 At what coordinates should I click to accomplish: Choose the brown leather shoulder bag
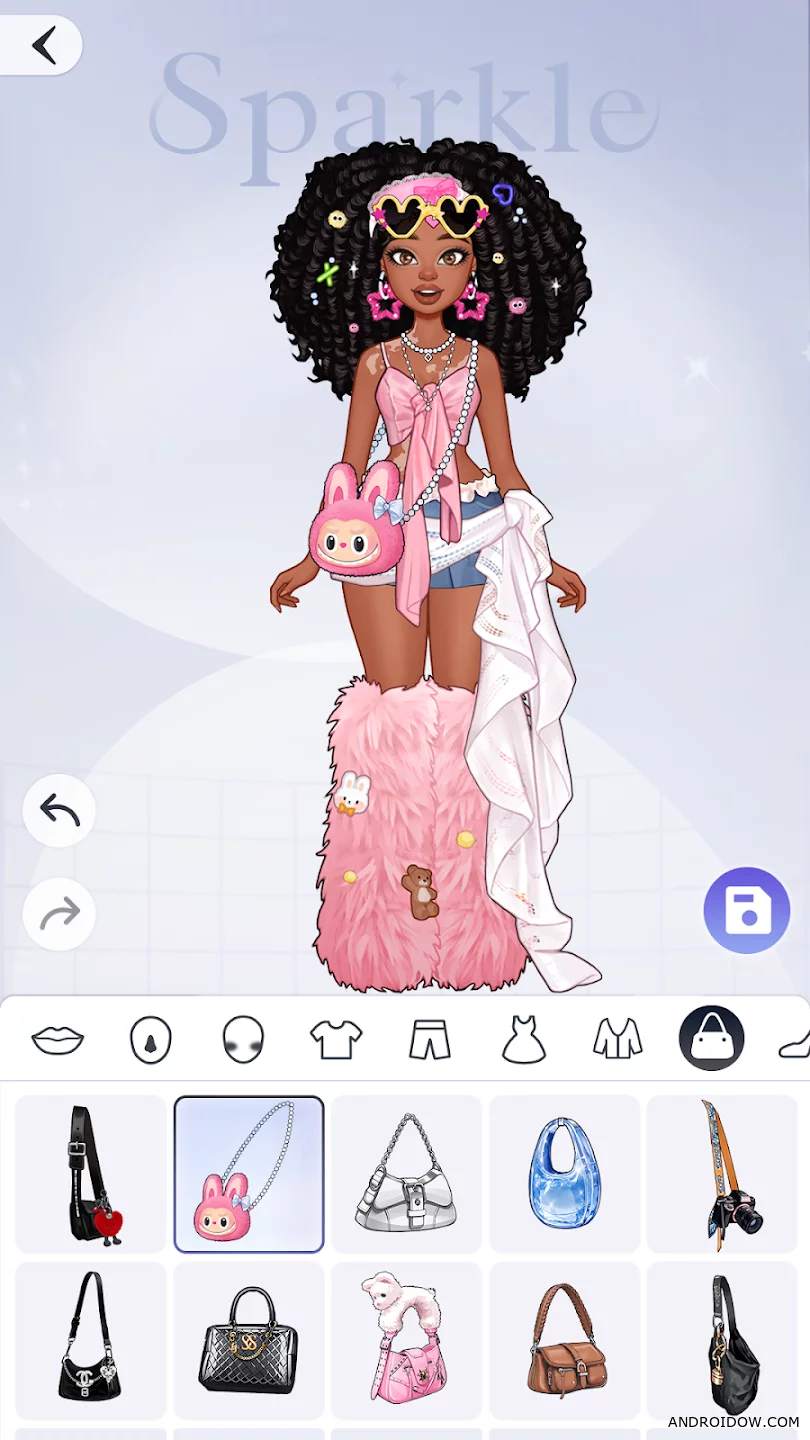click(564, 1340)
